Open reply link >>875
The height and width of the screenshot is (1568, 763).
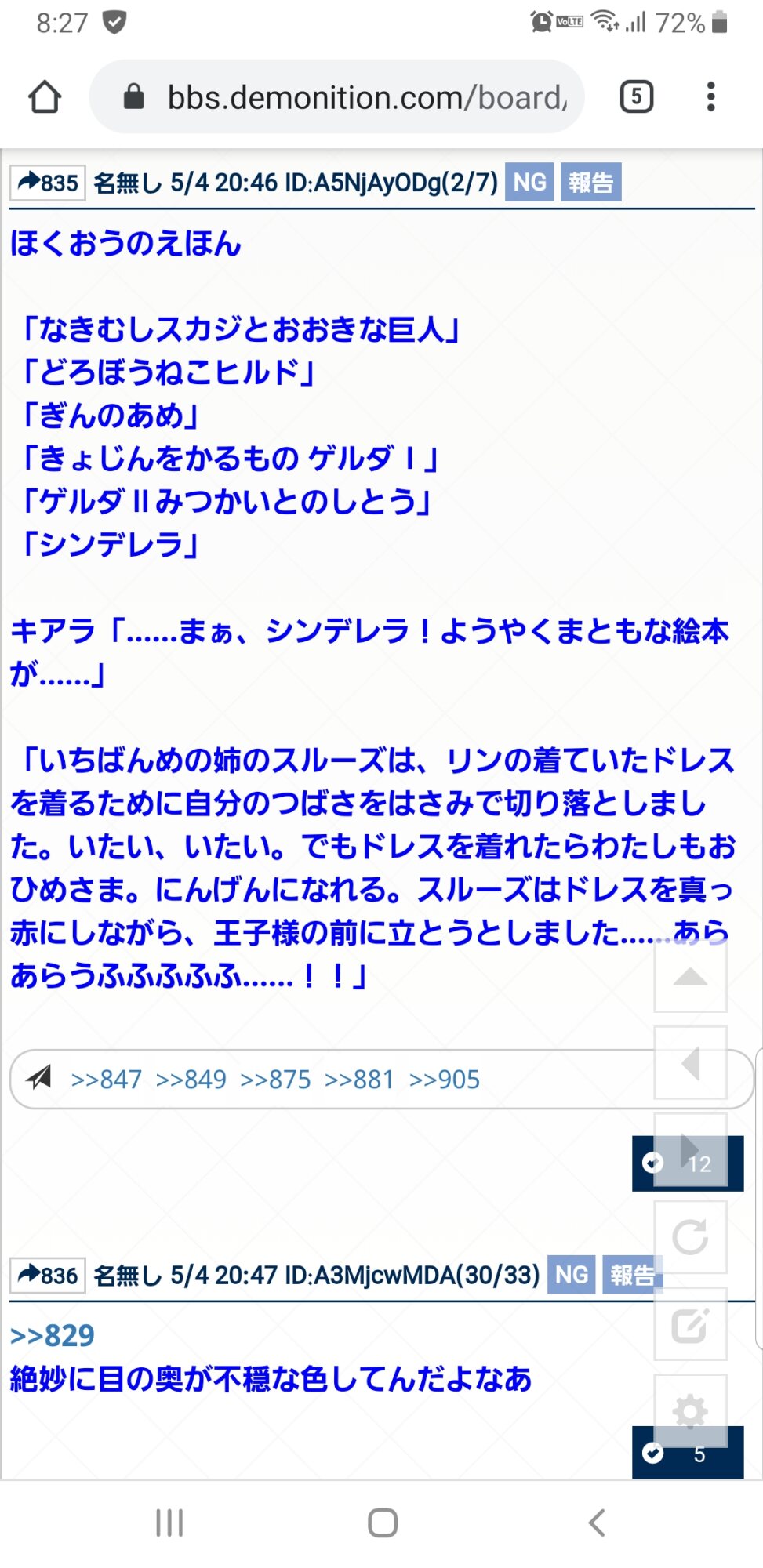275,1080
